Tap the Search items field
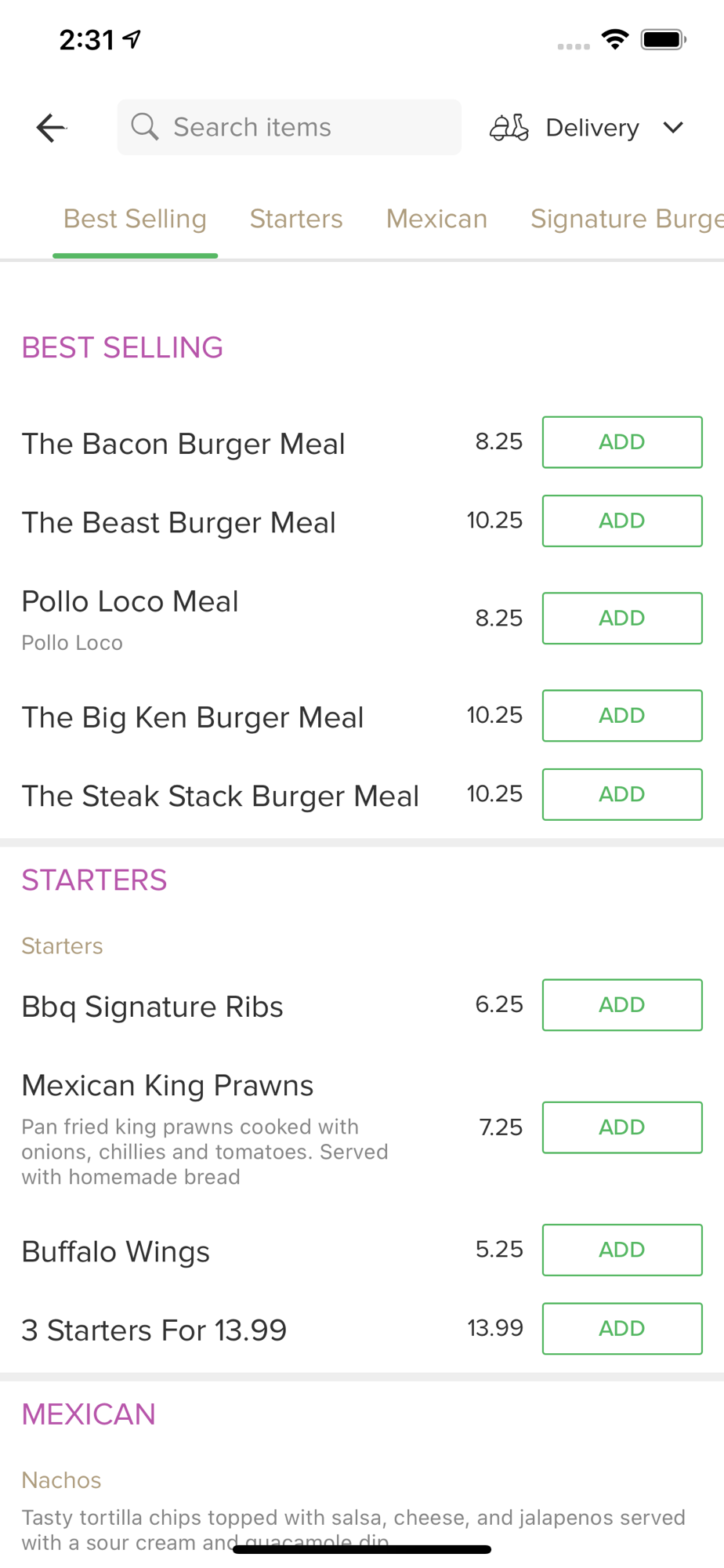This screenshot has height=1568, width=724. click(x=289, y=127)
